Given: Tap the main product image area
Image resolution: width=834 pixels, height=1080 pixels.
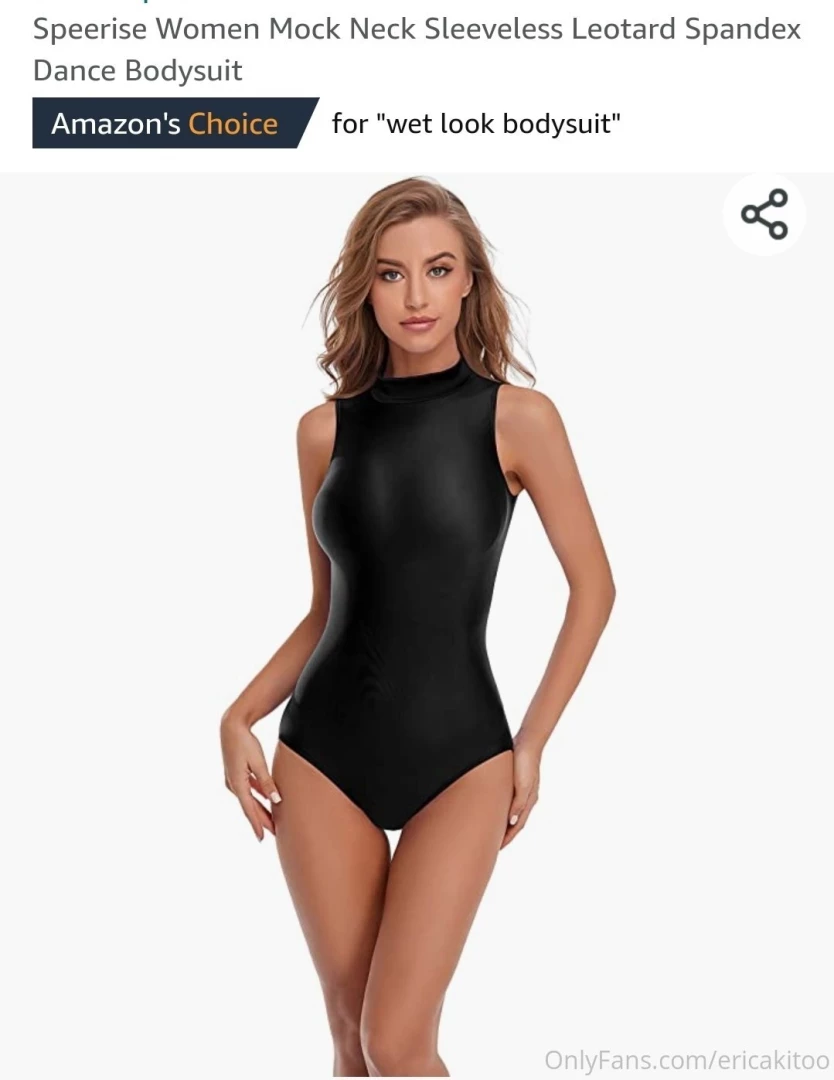Looking at the screenshot, I should pos(417,620).
